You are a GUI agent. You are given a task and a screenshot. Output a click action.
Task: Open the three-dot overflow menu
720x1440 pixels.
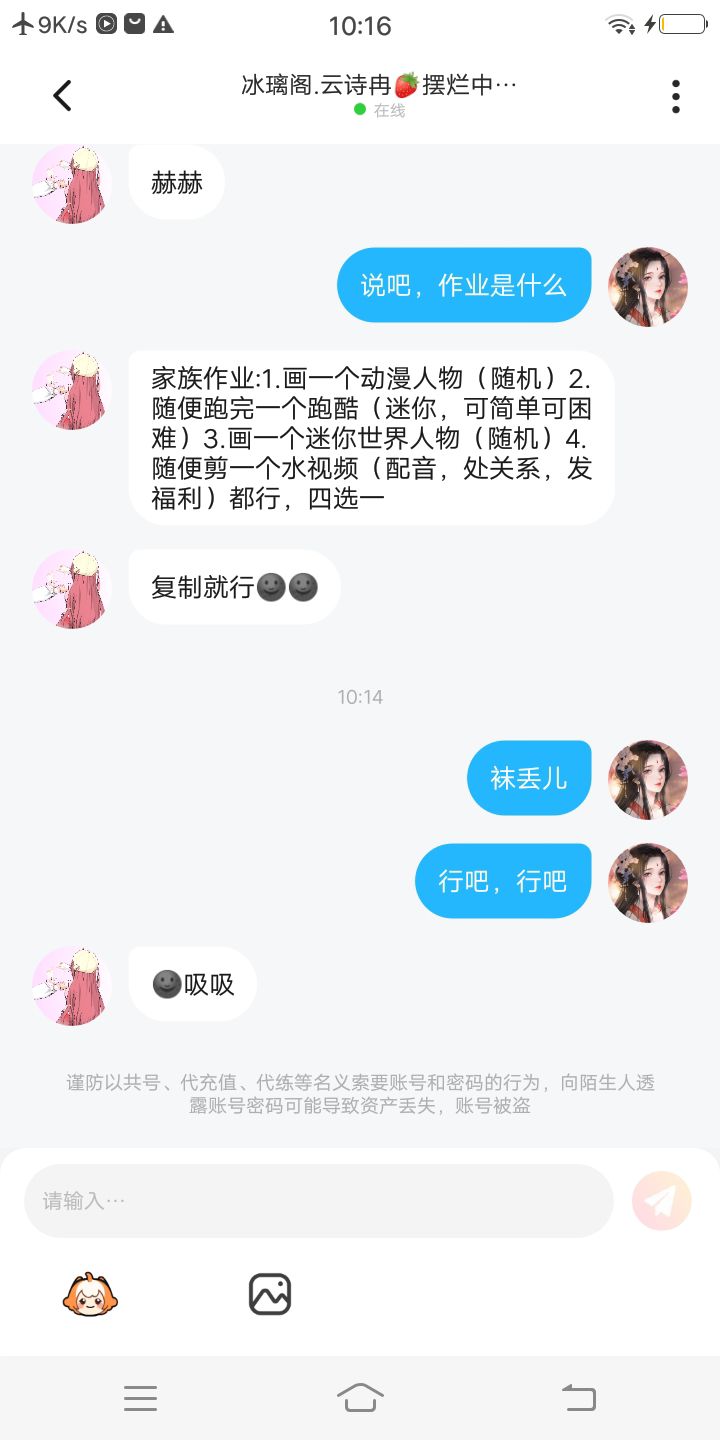click(x=676, y=96)
